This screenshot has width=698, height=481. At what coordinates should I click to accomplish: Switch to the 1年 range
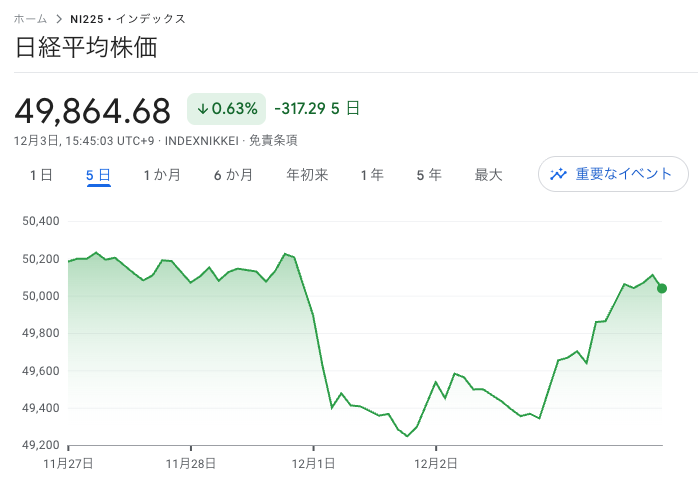pyautogui.click(x=372, y=175)
